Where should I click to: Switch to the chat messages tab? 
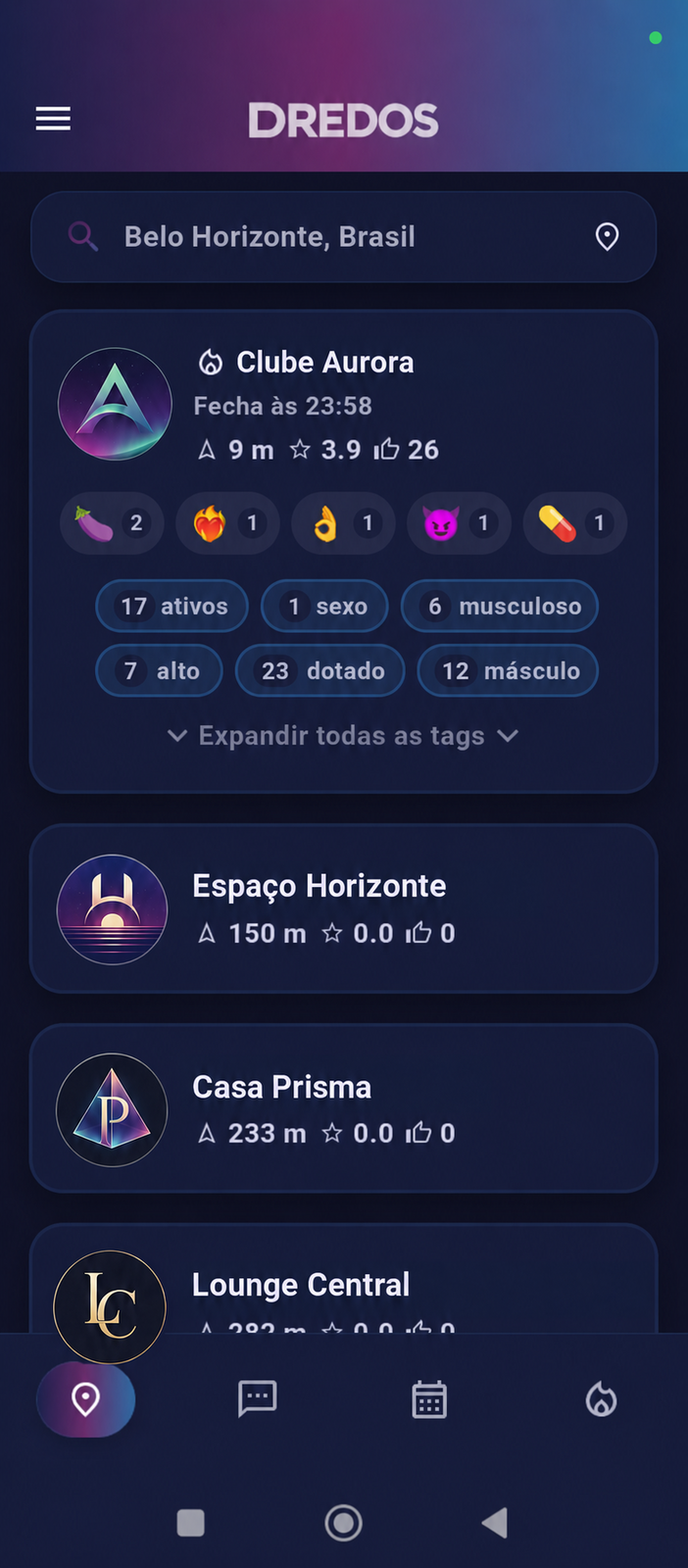258,1399
